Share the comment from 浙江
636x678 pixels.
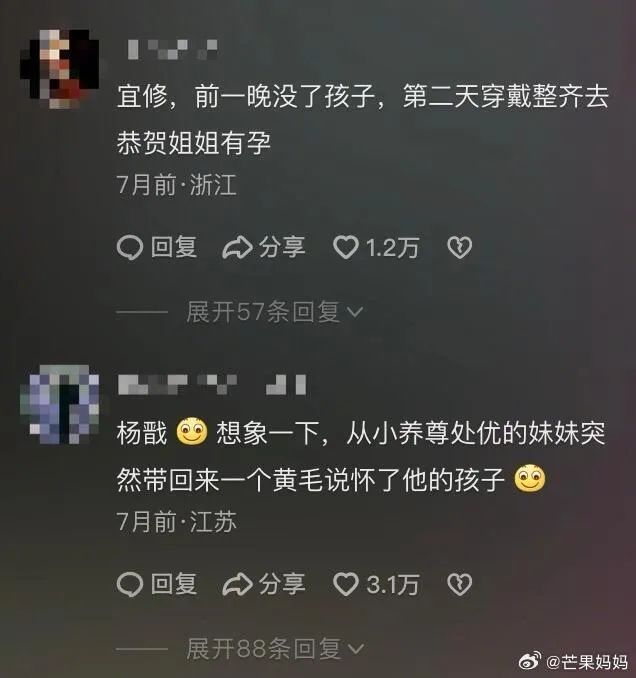[x=264, y=247]
